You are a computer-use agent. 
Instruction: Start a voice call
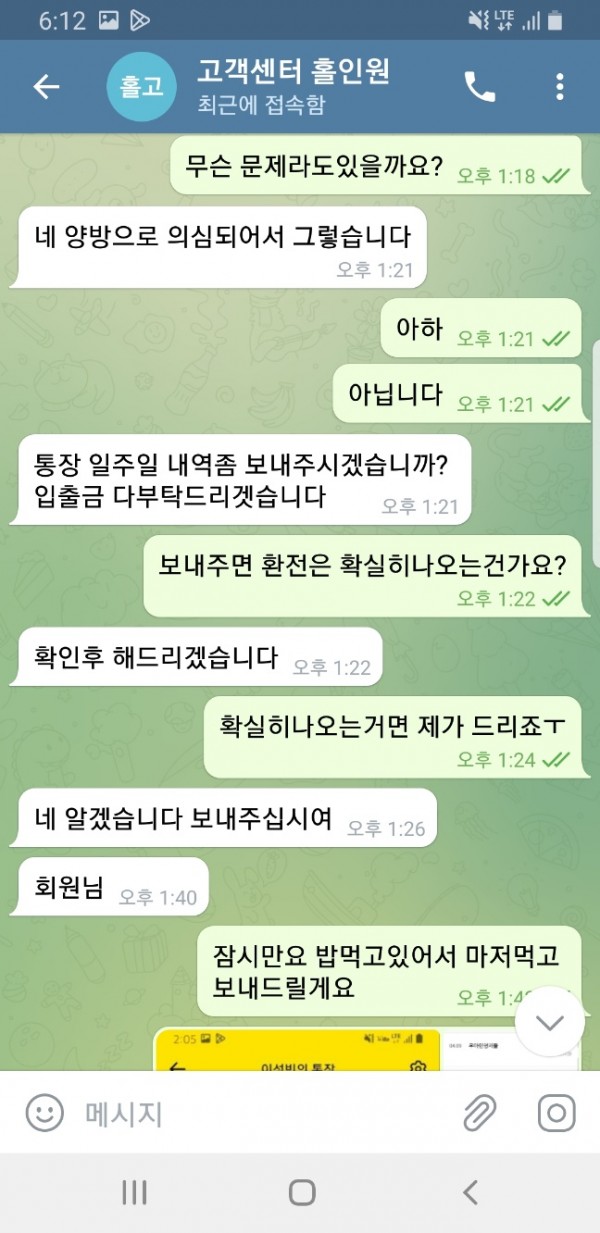pyautogui.click(x=479, y=87)
